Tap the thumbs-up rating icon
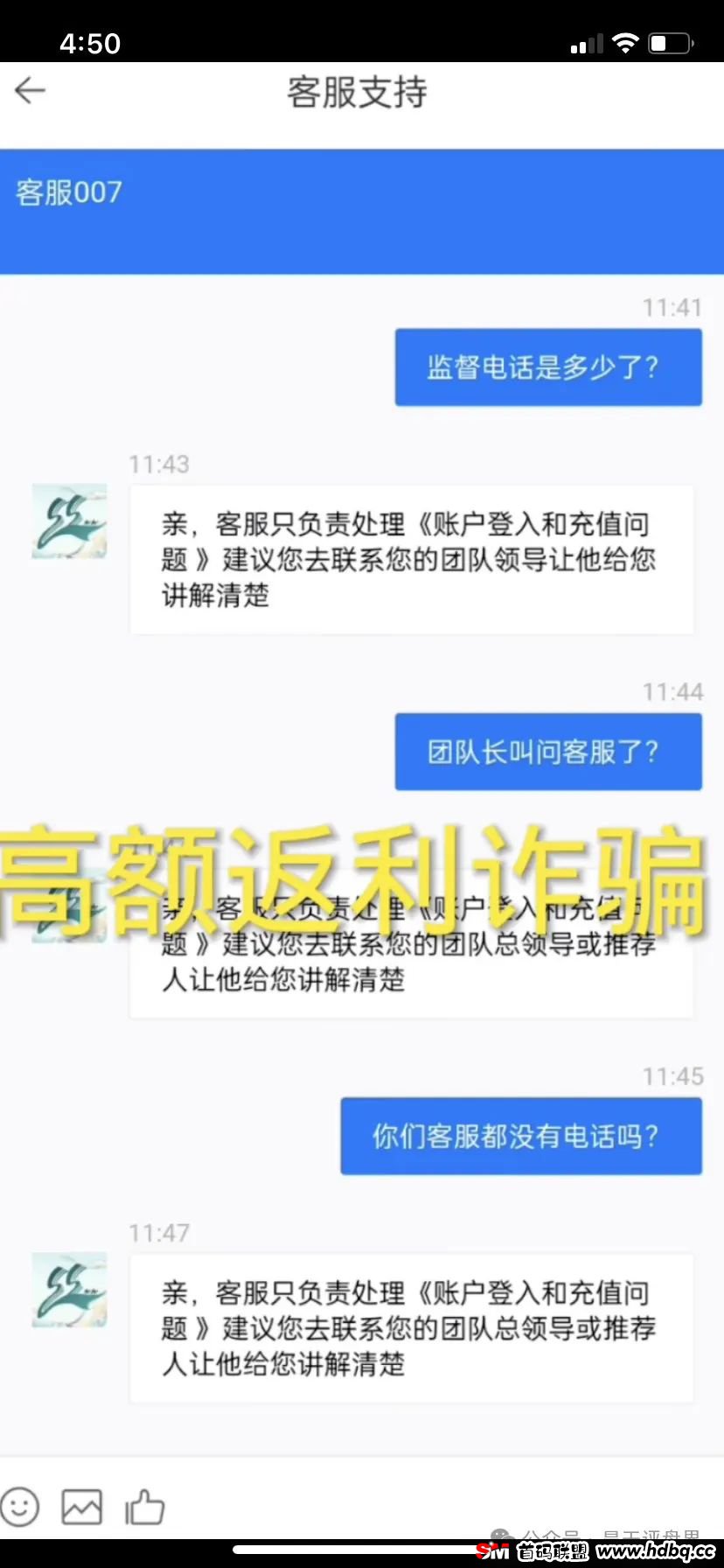This screenshot has width=724, height=1568. (x=144, y=1507)
